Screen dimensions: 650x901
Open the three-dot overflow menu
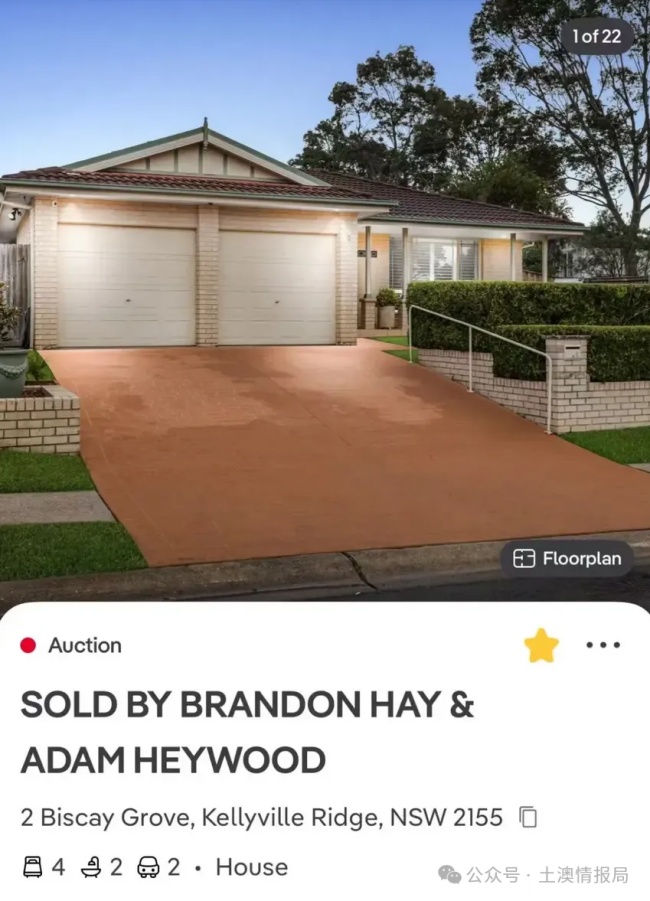(603, 645)
